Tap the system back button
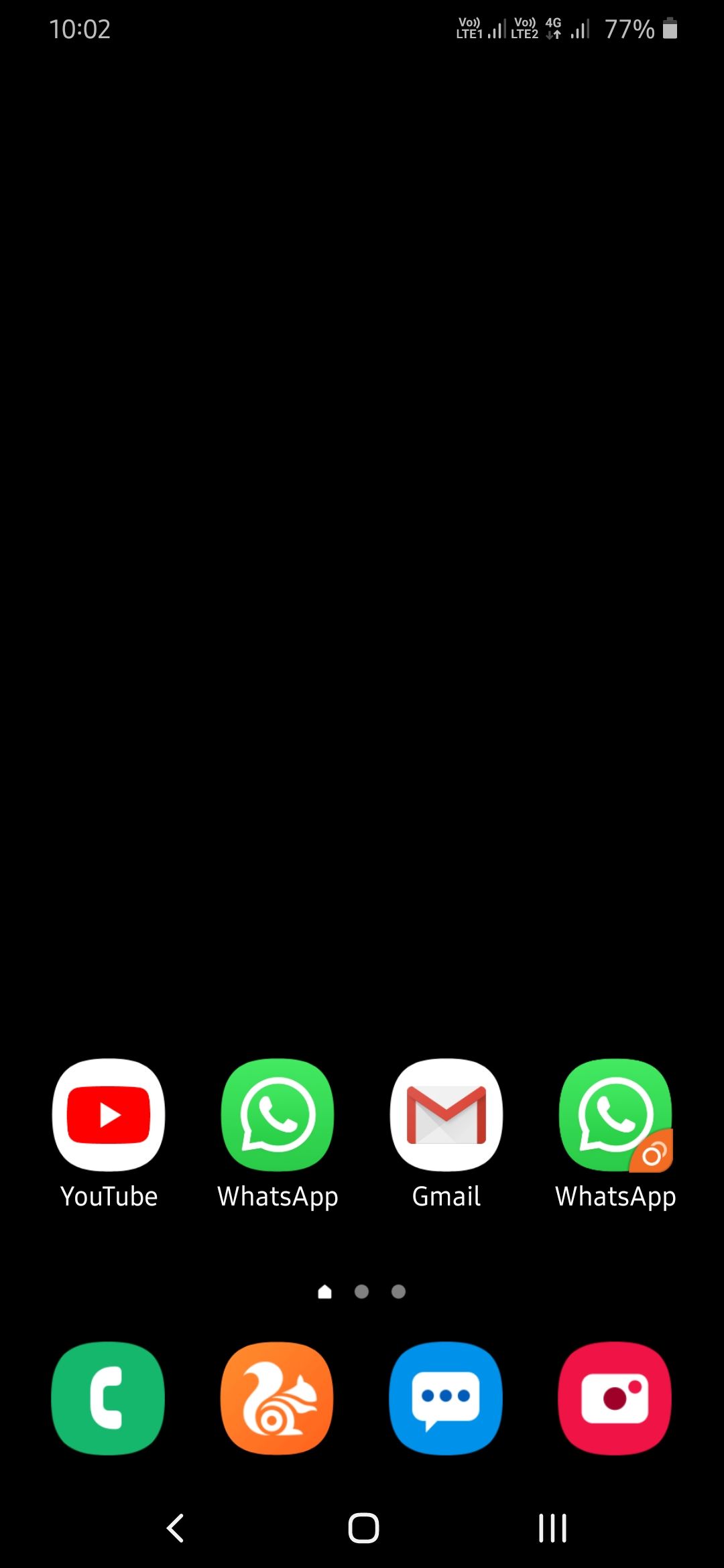 coord(176,1528)
